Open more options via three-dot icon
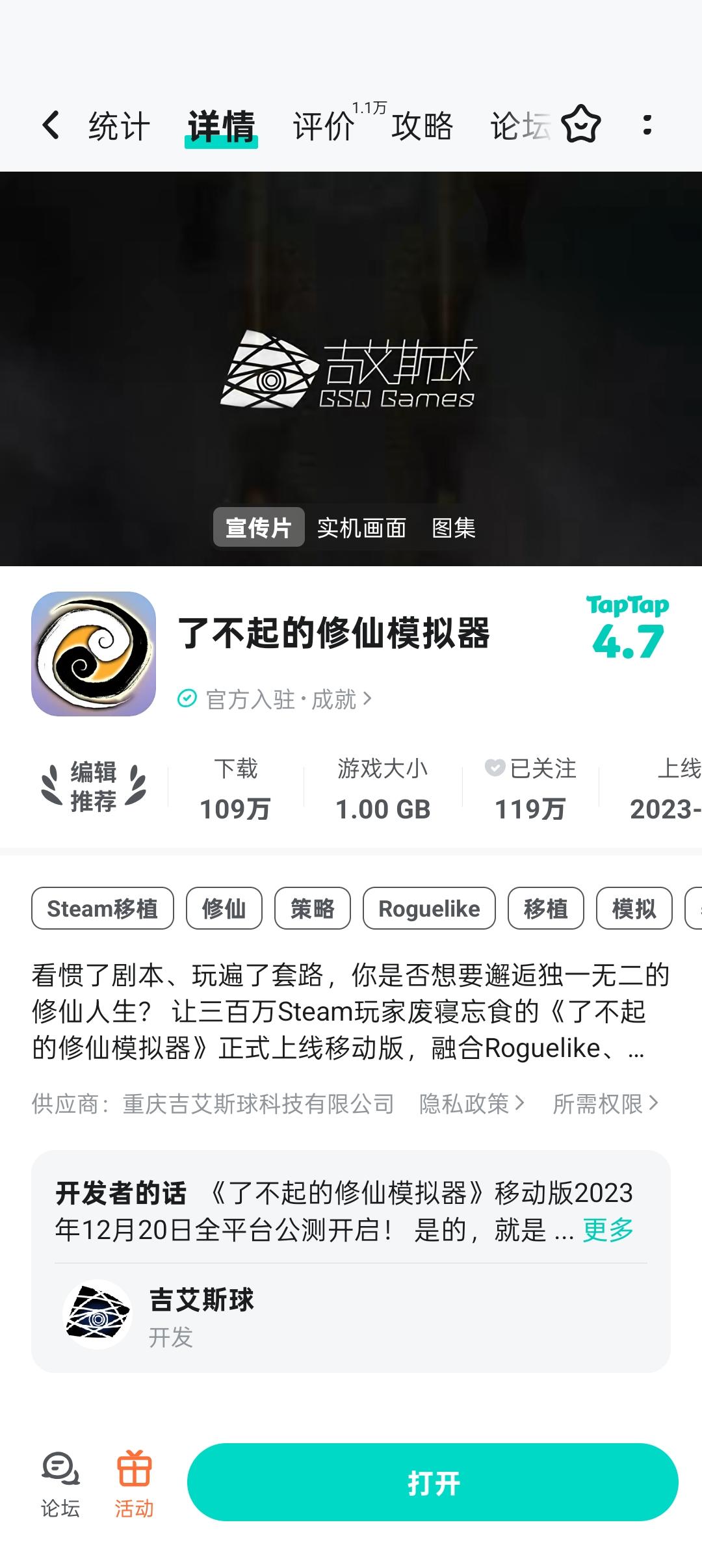This screenshot has width=702, height=1568. pyautogui.click(x=647, y=126)
